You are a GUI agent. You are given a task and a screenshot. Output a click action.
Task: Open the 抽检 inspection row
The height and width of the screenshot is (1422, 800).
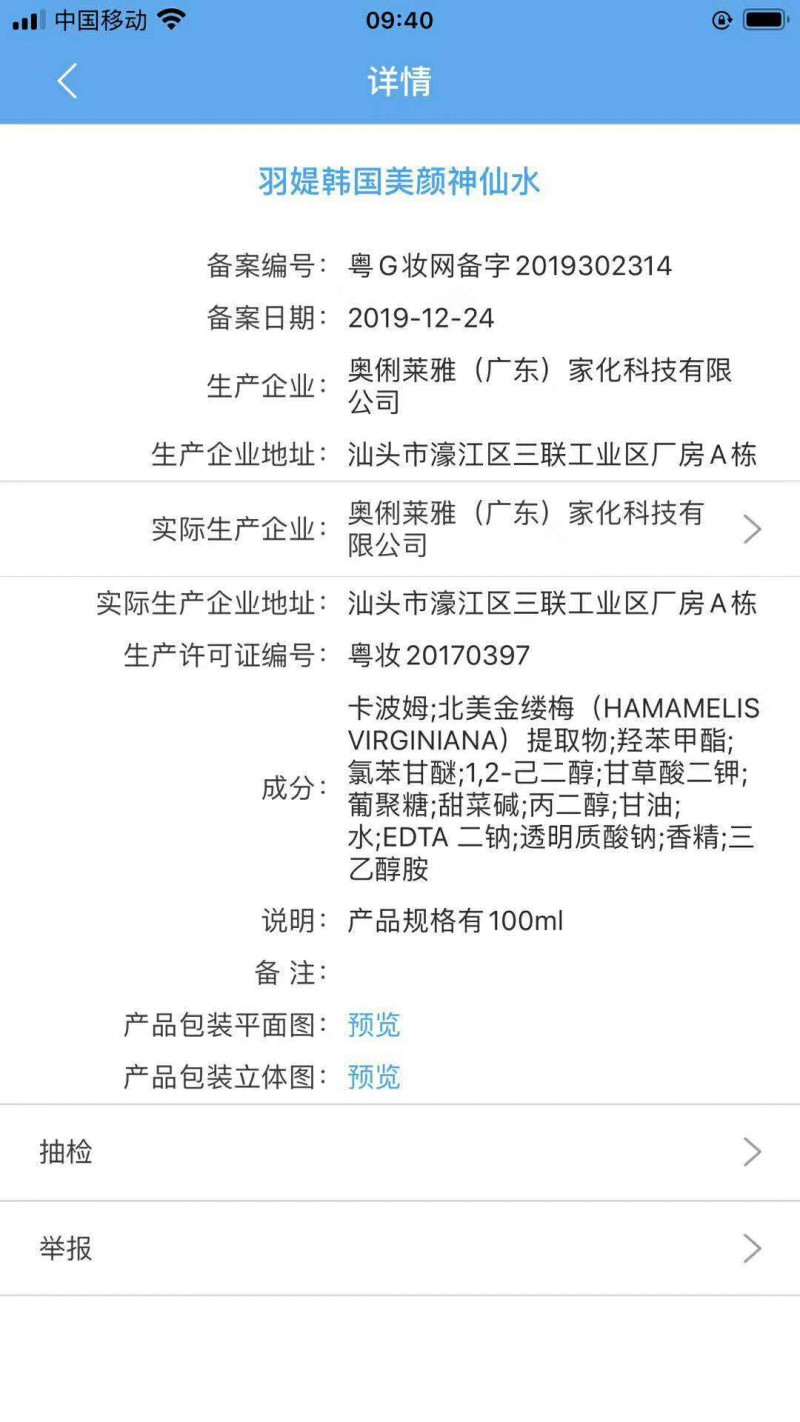400,1152
